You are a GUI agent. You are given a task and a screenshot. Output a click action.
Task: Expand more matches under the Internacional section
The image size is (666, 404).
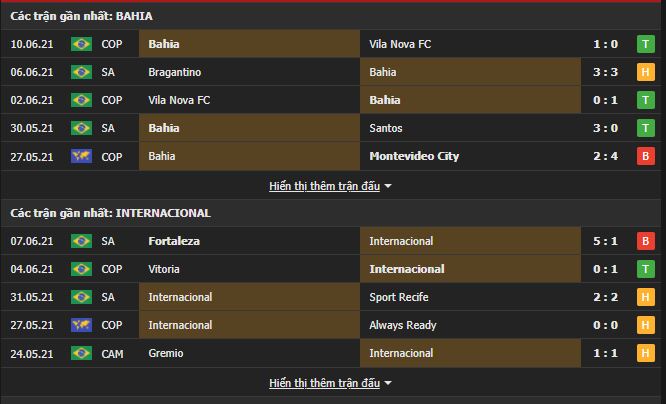pos(330,383)
